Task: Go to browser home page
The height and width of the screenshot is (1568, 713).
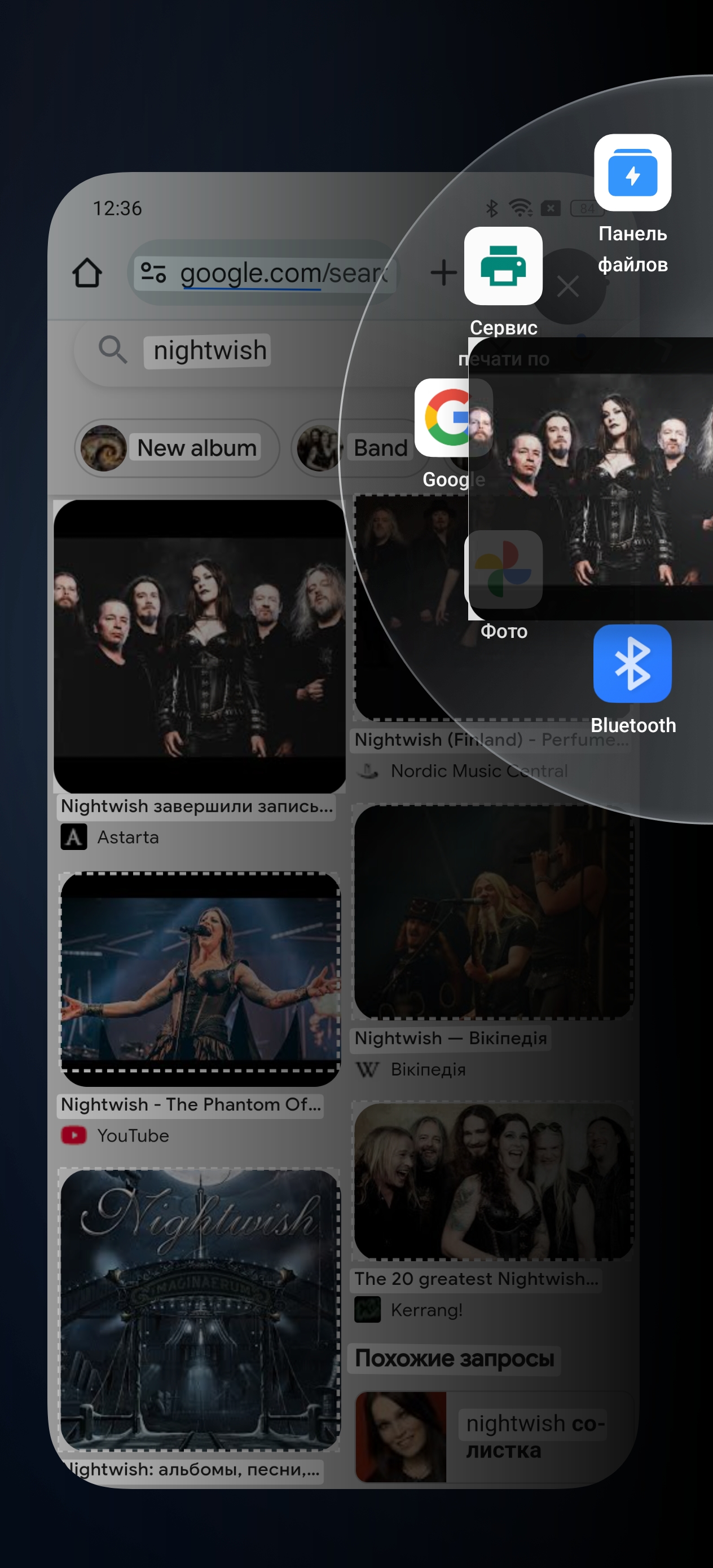Action: point(87,272)
